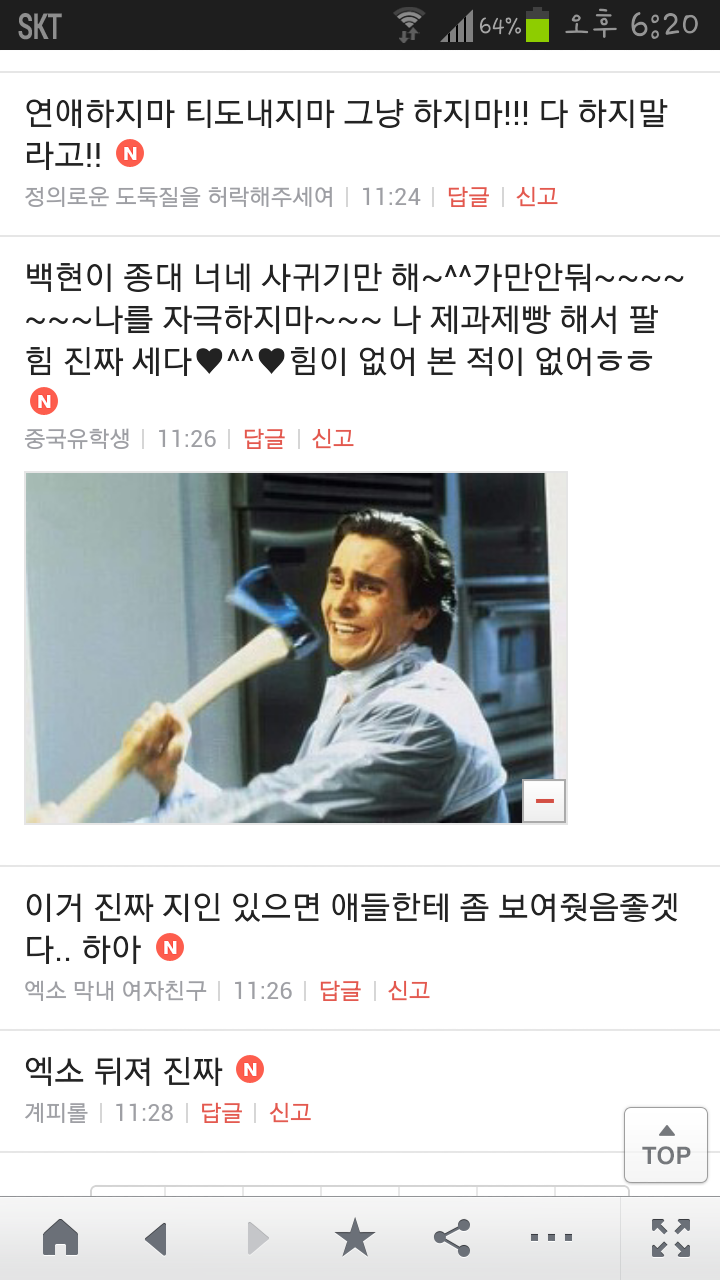Collapse the attached image with minus button
The height and width of the screenshot is (1280, 720).
pyautogui.click(x=544, y=801)
